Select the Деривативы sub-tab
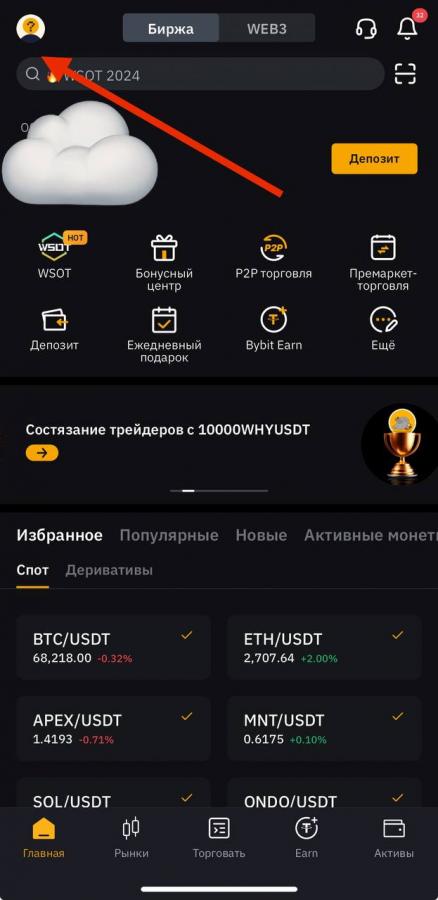 109,571
